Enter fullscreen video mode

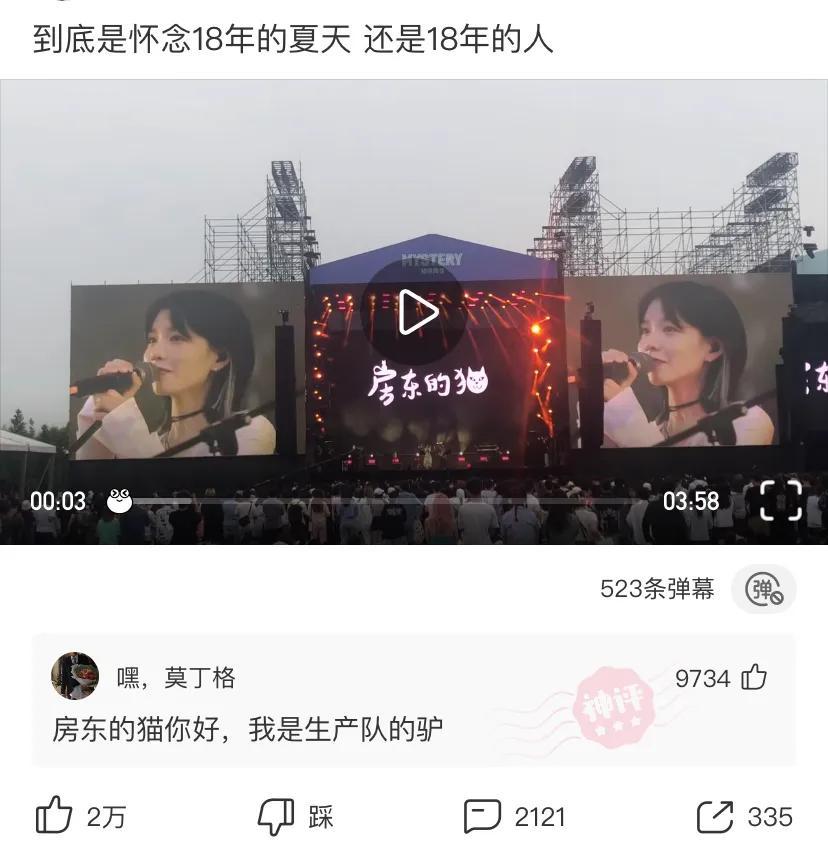click(x=781, y=501)
